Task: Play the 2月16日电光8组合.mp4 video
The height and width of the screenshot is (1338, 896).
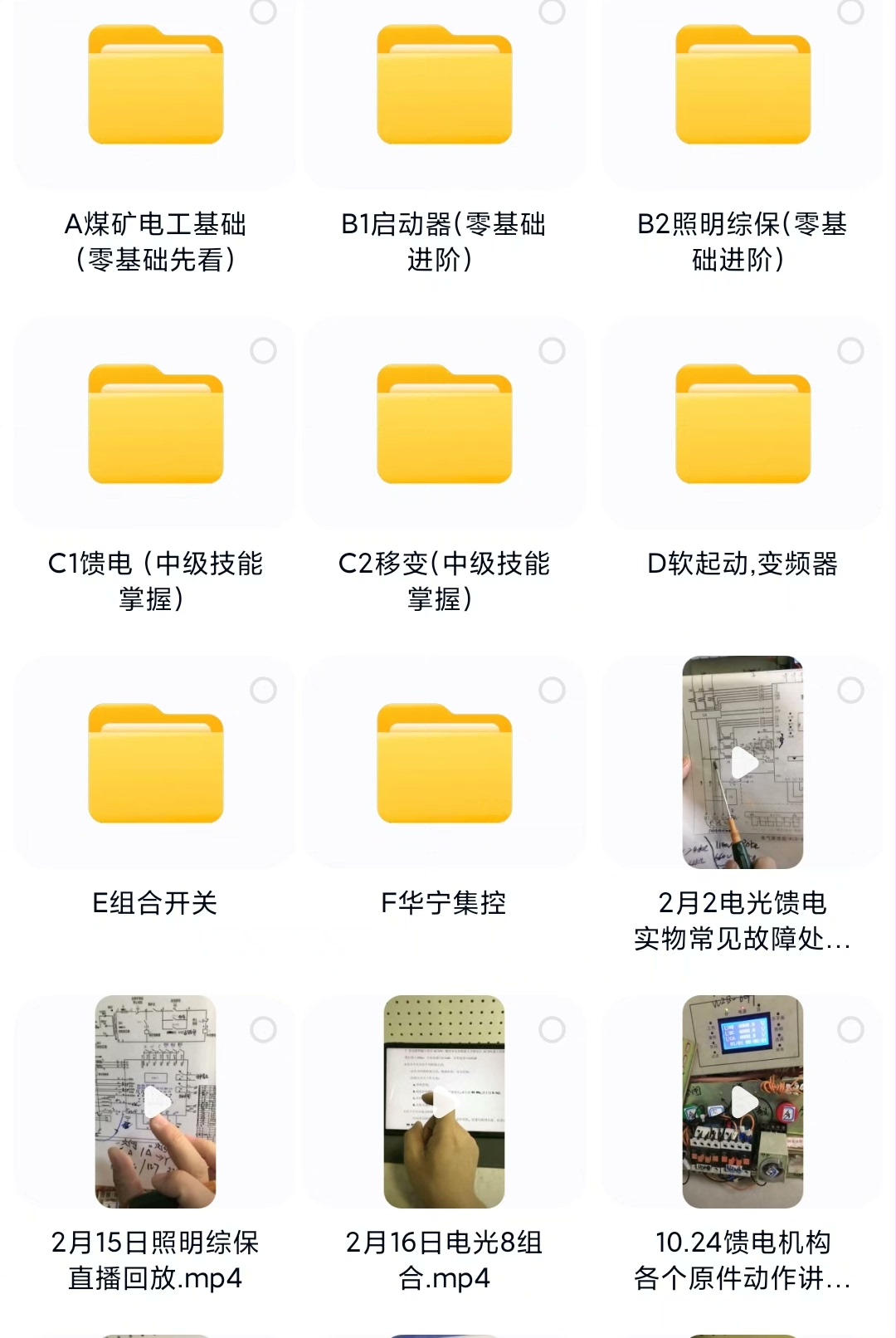Action: (445, 1102)
